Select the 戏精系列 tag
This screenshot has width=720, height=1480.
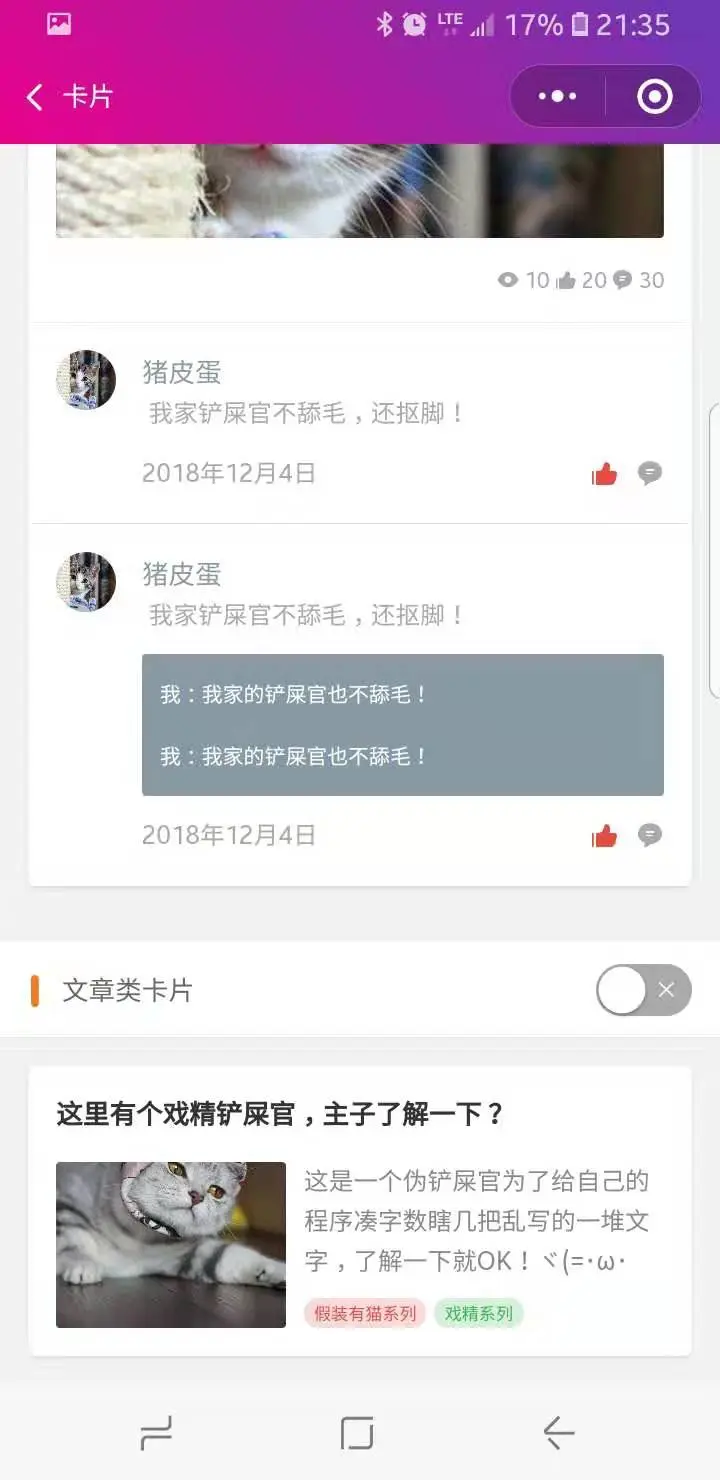[478, 1313]
